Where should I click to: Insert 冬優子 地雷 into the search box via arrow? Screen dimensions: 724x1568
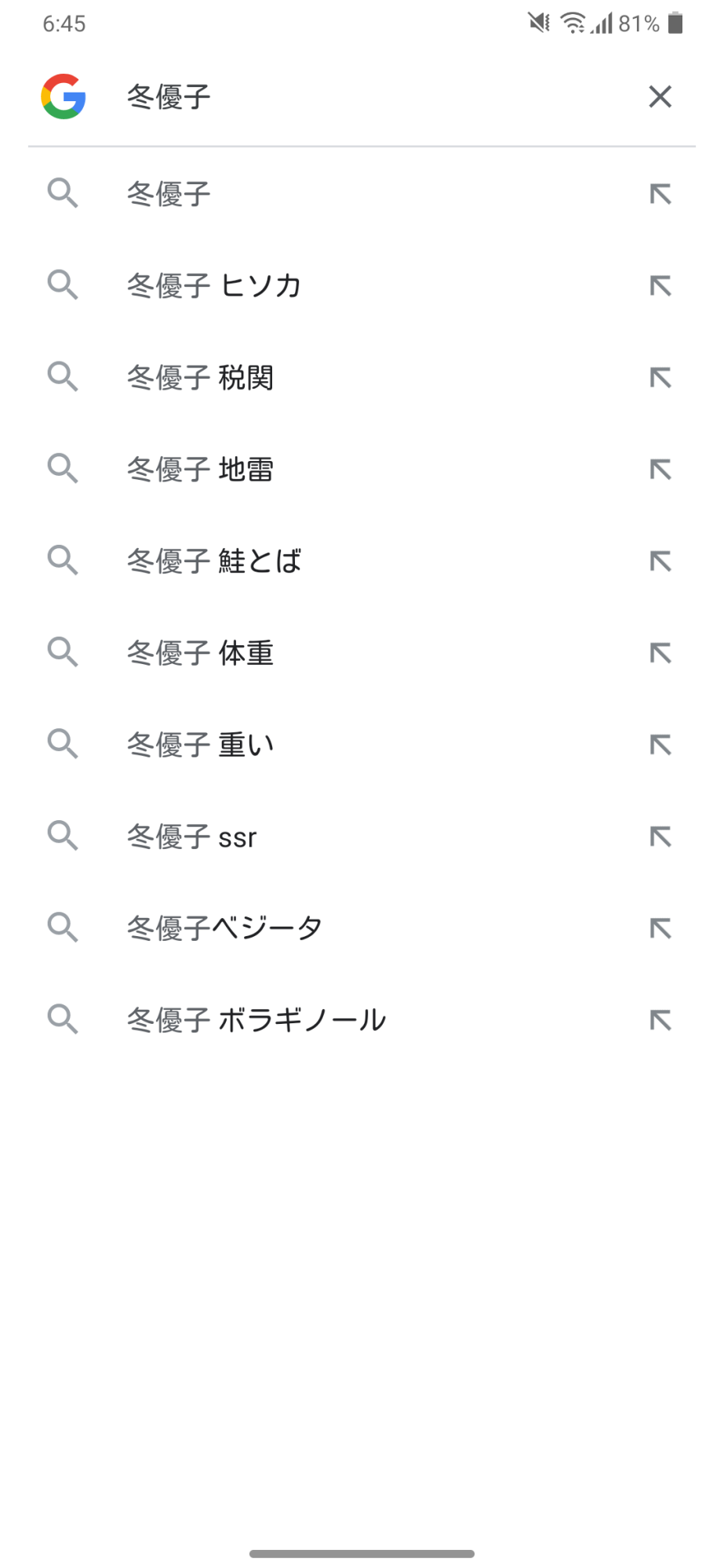(x=660, y=469)
